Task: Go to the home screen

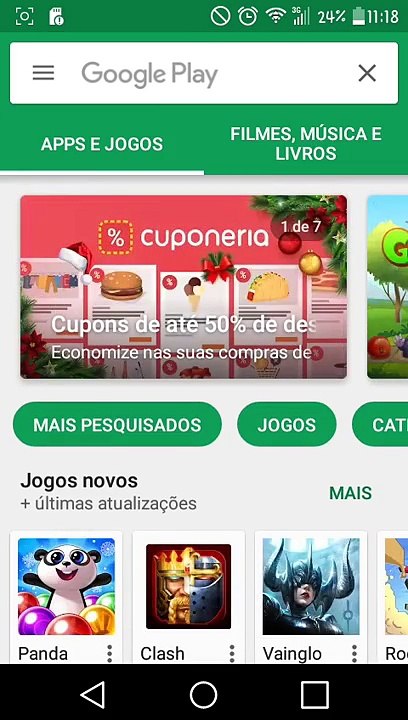Action: 203,694
